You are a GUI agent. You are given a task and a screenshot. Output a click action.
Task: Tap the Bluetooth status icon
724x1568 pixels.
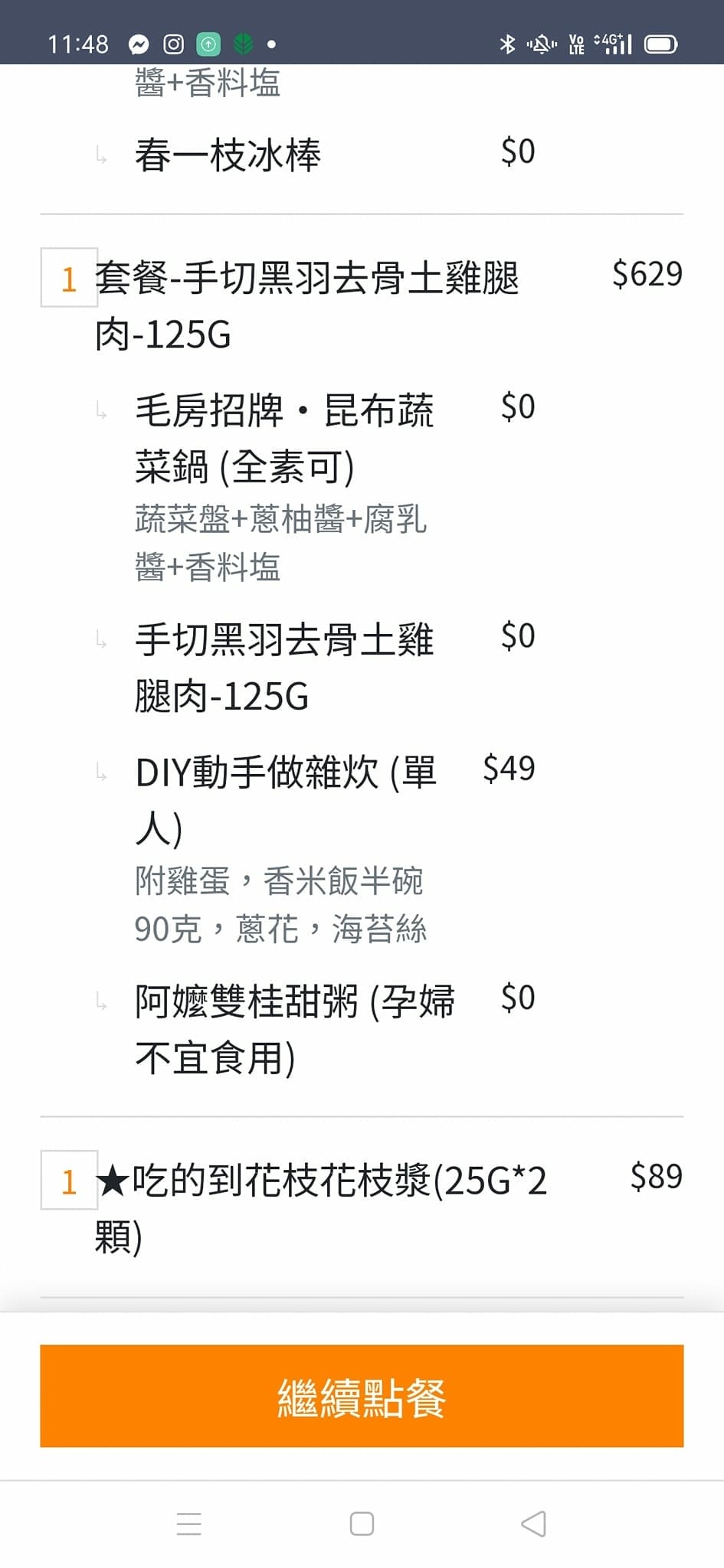click(x=506, y=44)
